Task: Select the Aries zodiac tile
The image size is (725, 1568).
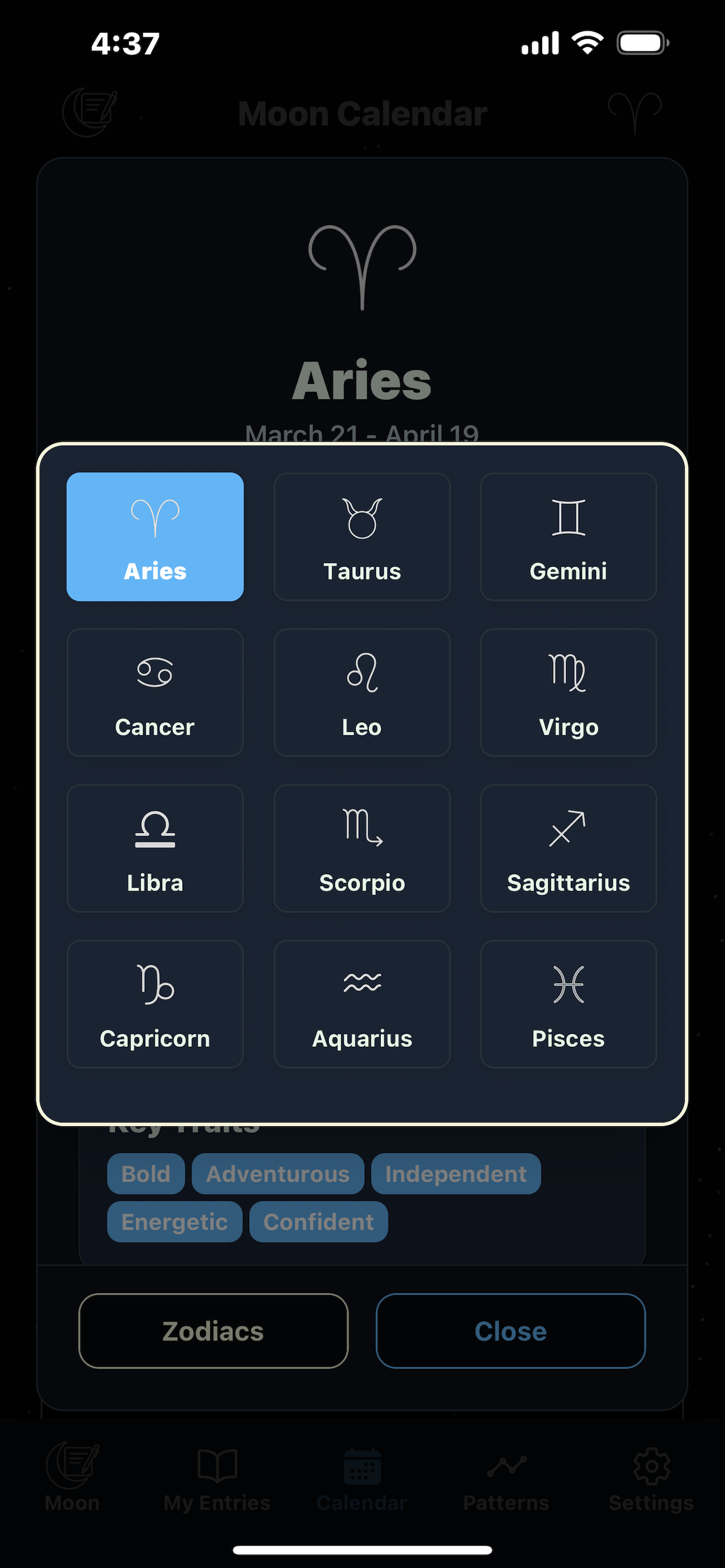Action: 155,537
